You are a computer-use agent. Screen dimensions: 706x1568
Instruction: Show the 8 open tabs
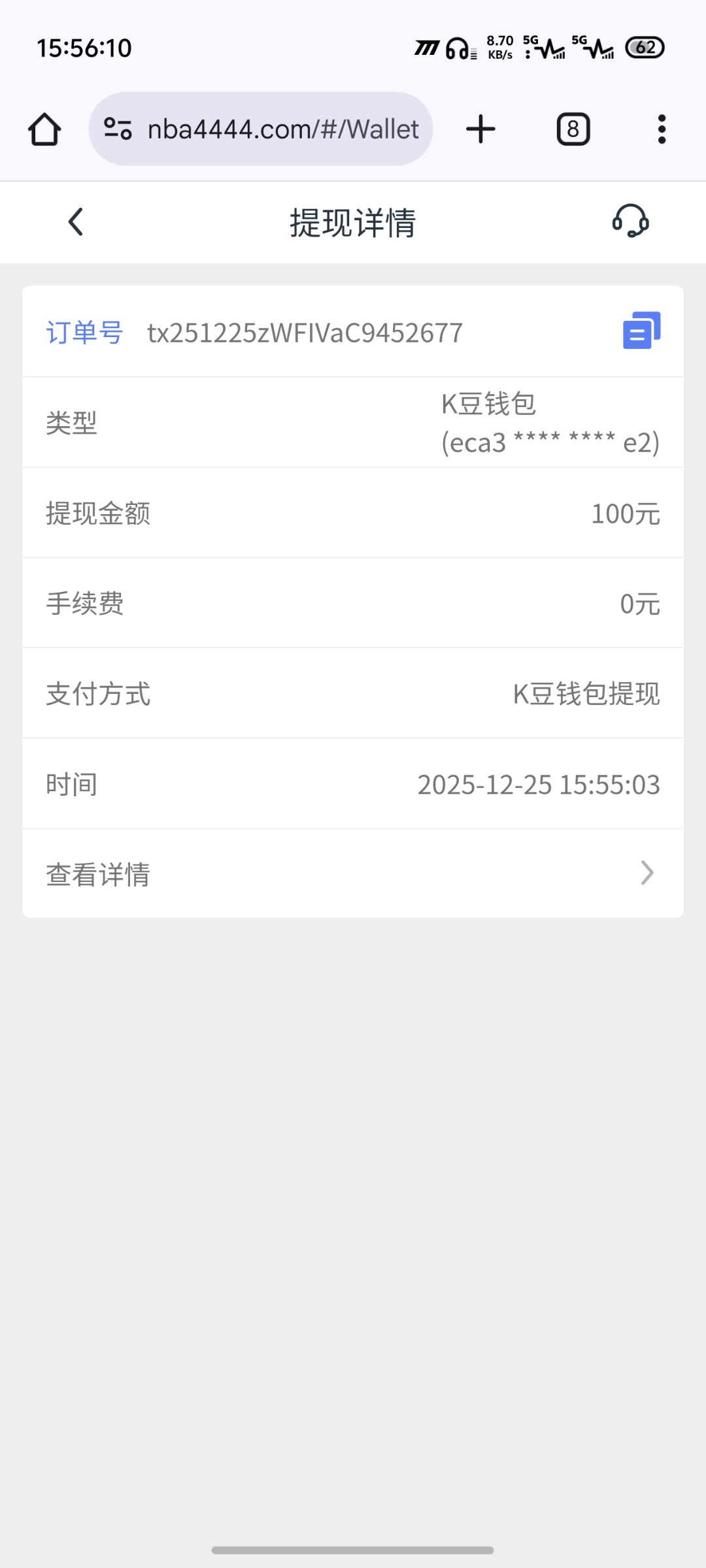[573, 129]
